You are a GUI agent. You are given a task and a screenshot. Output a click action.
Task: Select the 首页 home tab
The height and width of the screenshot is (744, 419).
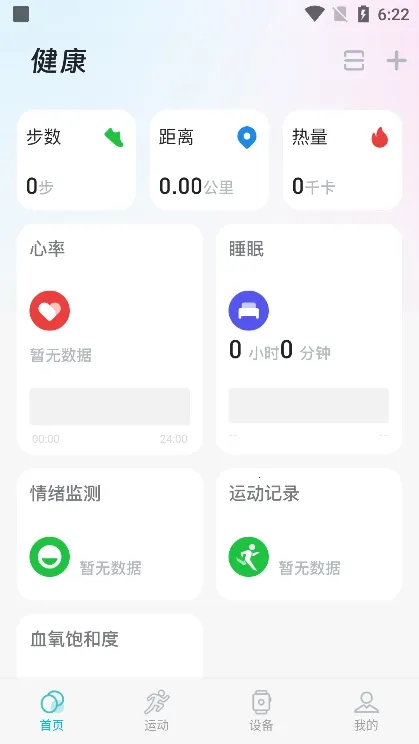click(x=52, y=711)
